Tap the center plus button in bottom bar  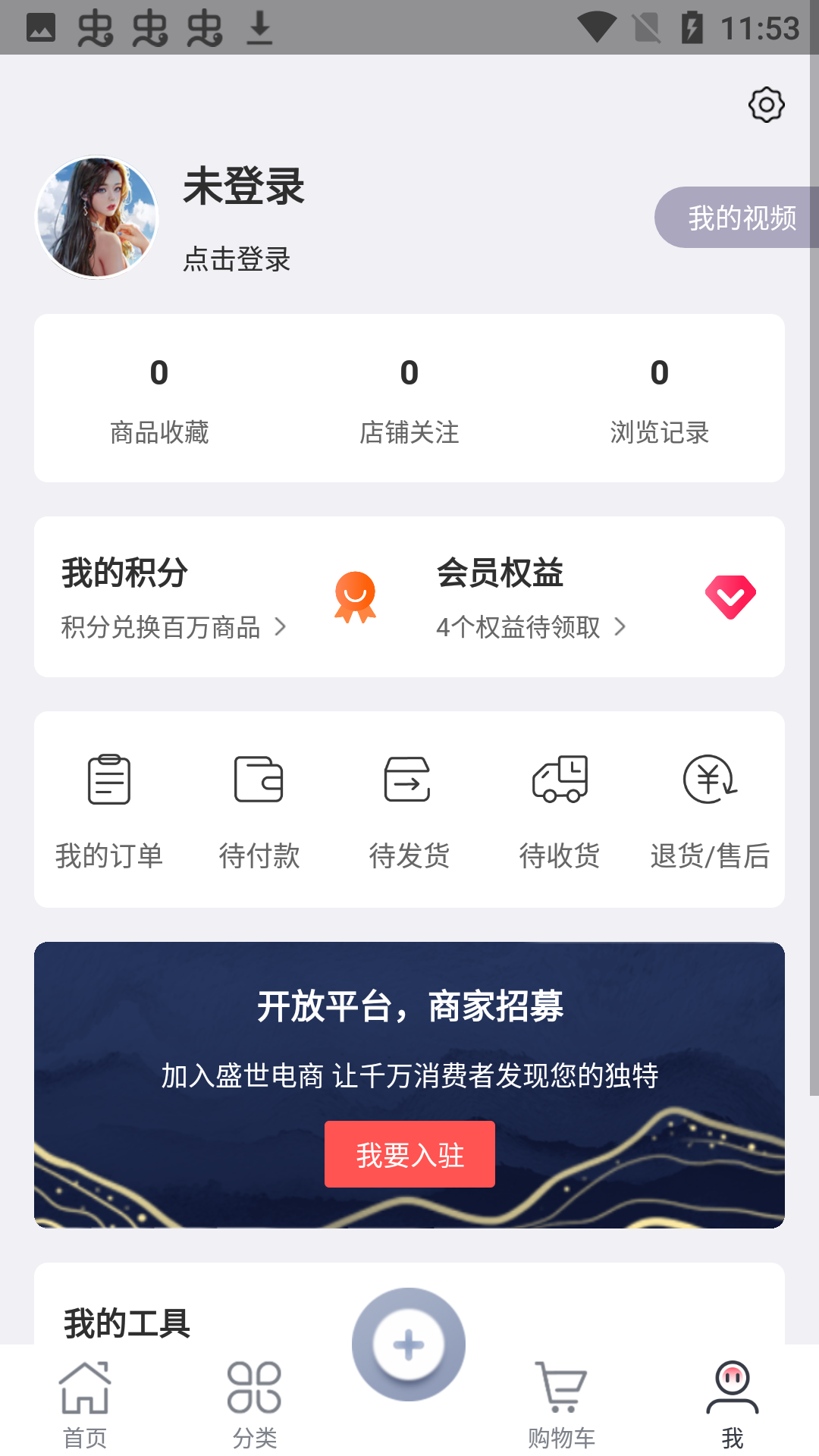408,1343
